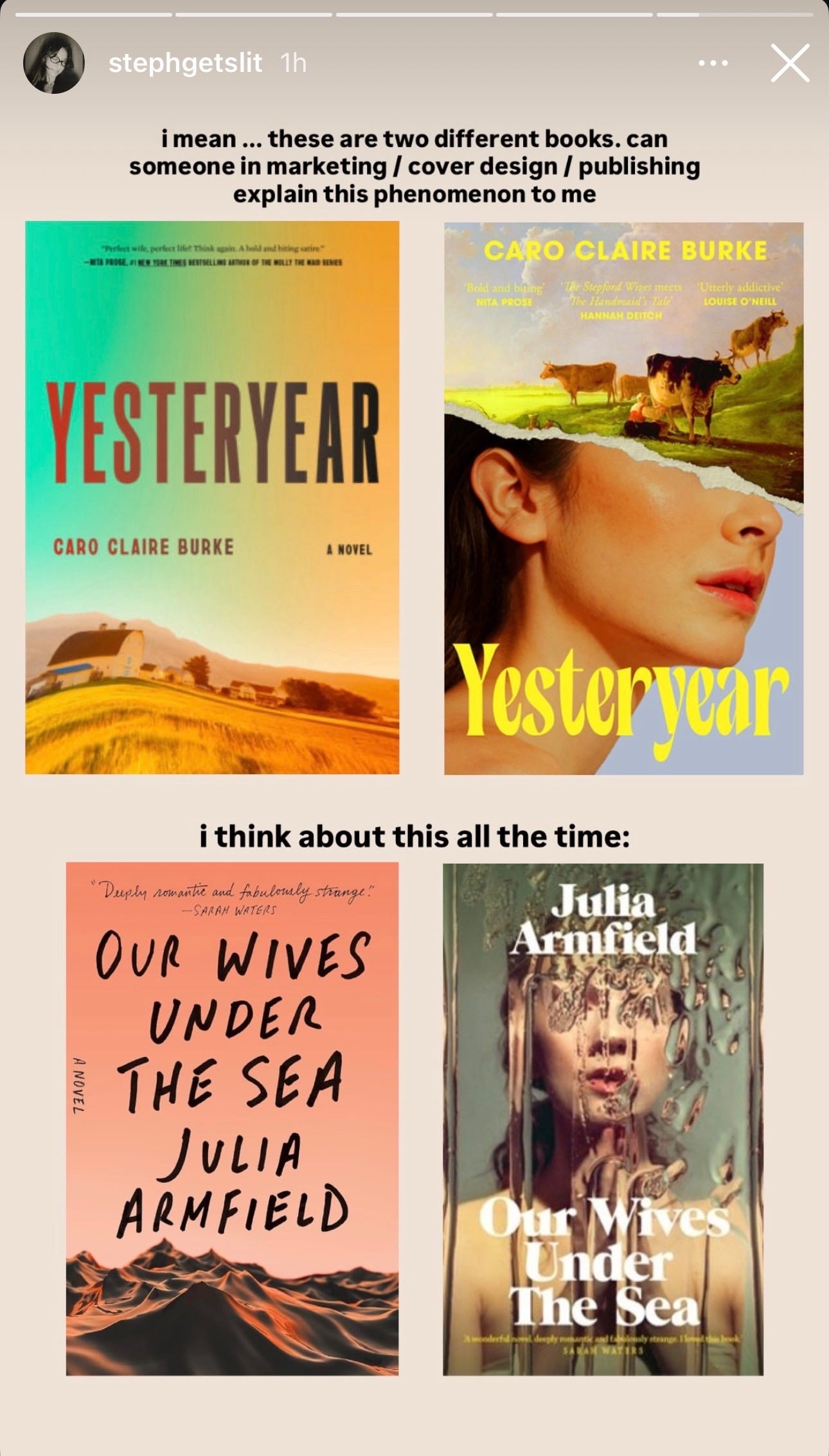
Task: Close the story viewer
Action: 790,63
